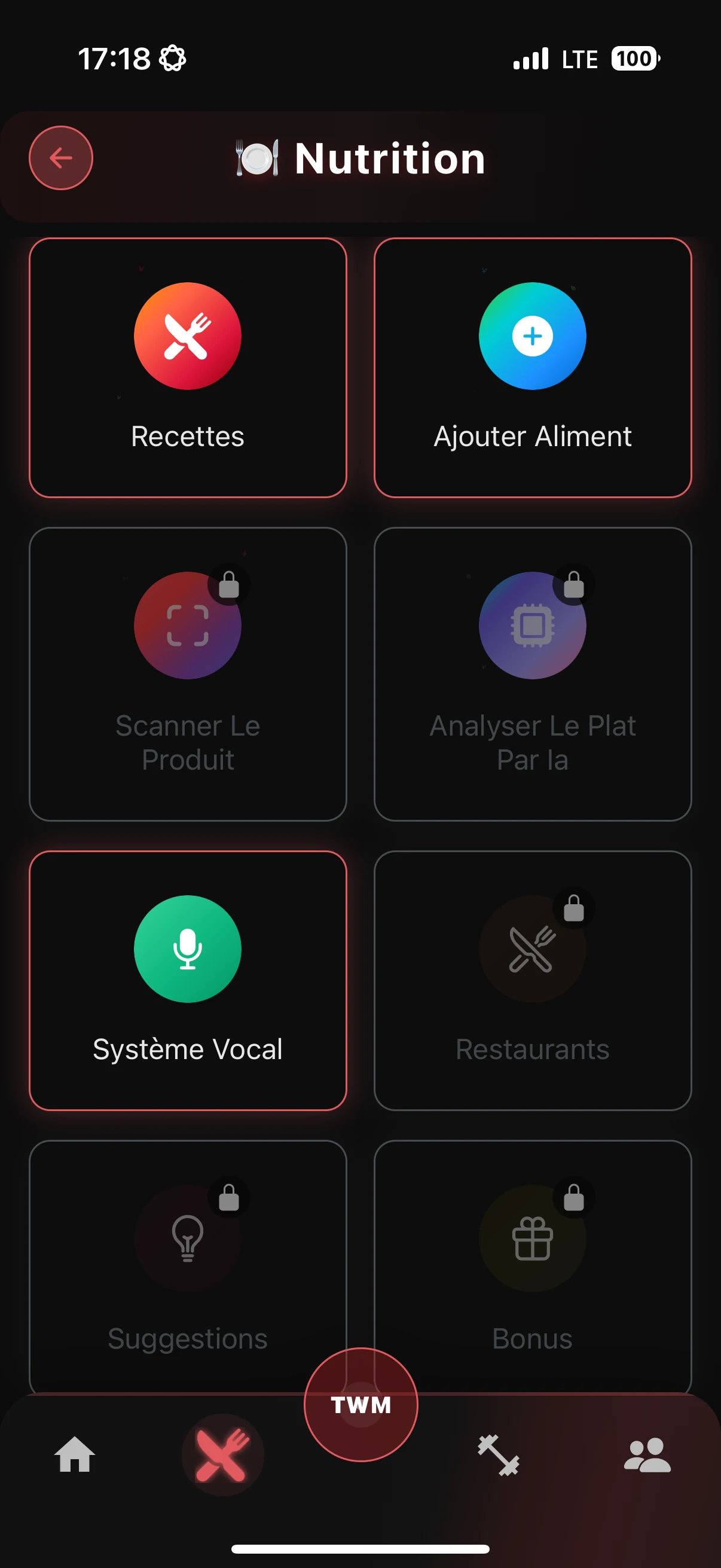Image resolution: width=721 pixels, height=1568 pixels.
Task: Tap the central TWM button
Action: pyautogui.click(x=361, y=1404)
